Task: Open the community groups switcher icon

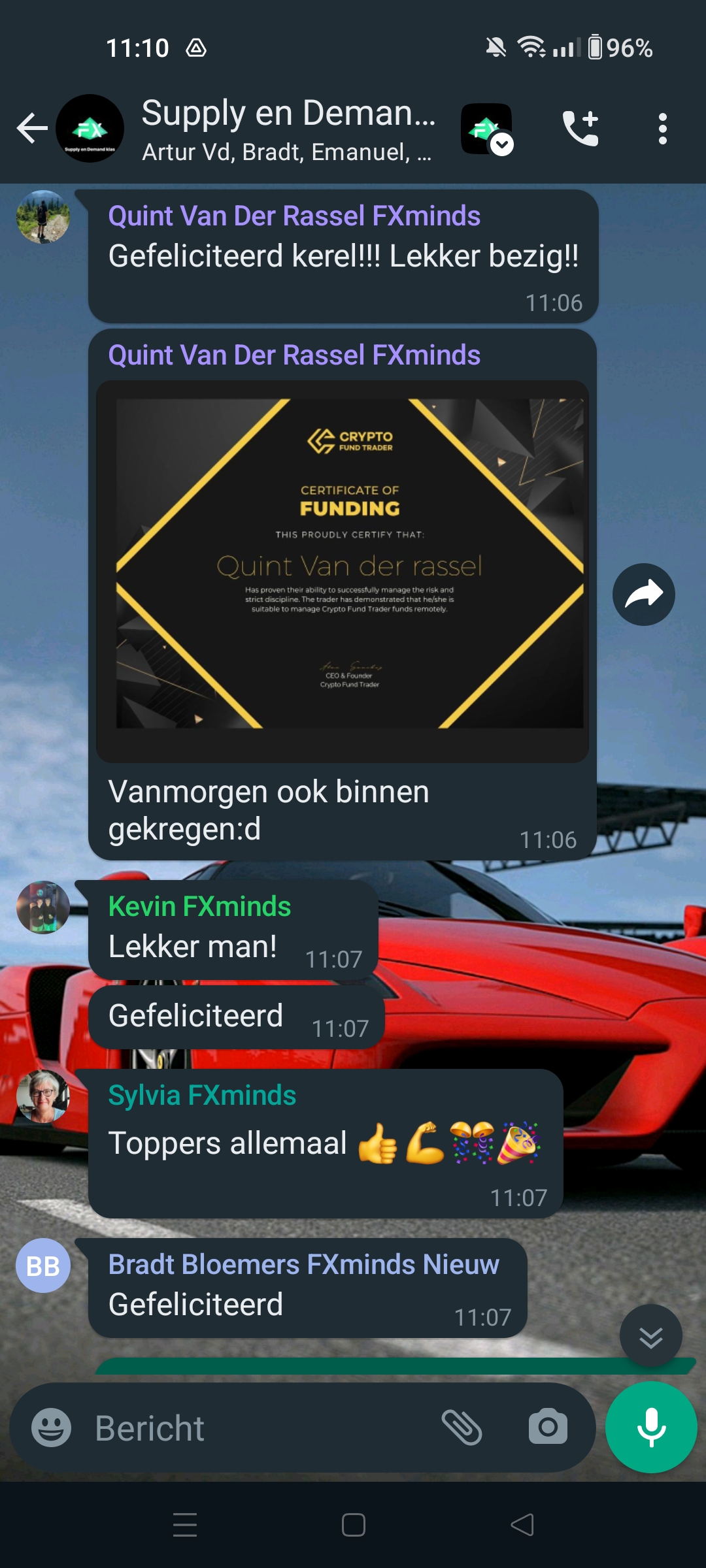Action: click(487, 129)
